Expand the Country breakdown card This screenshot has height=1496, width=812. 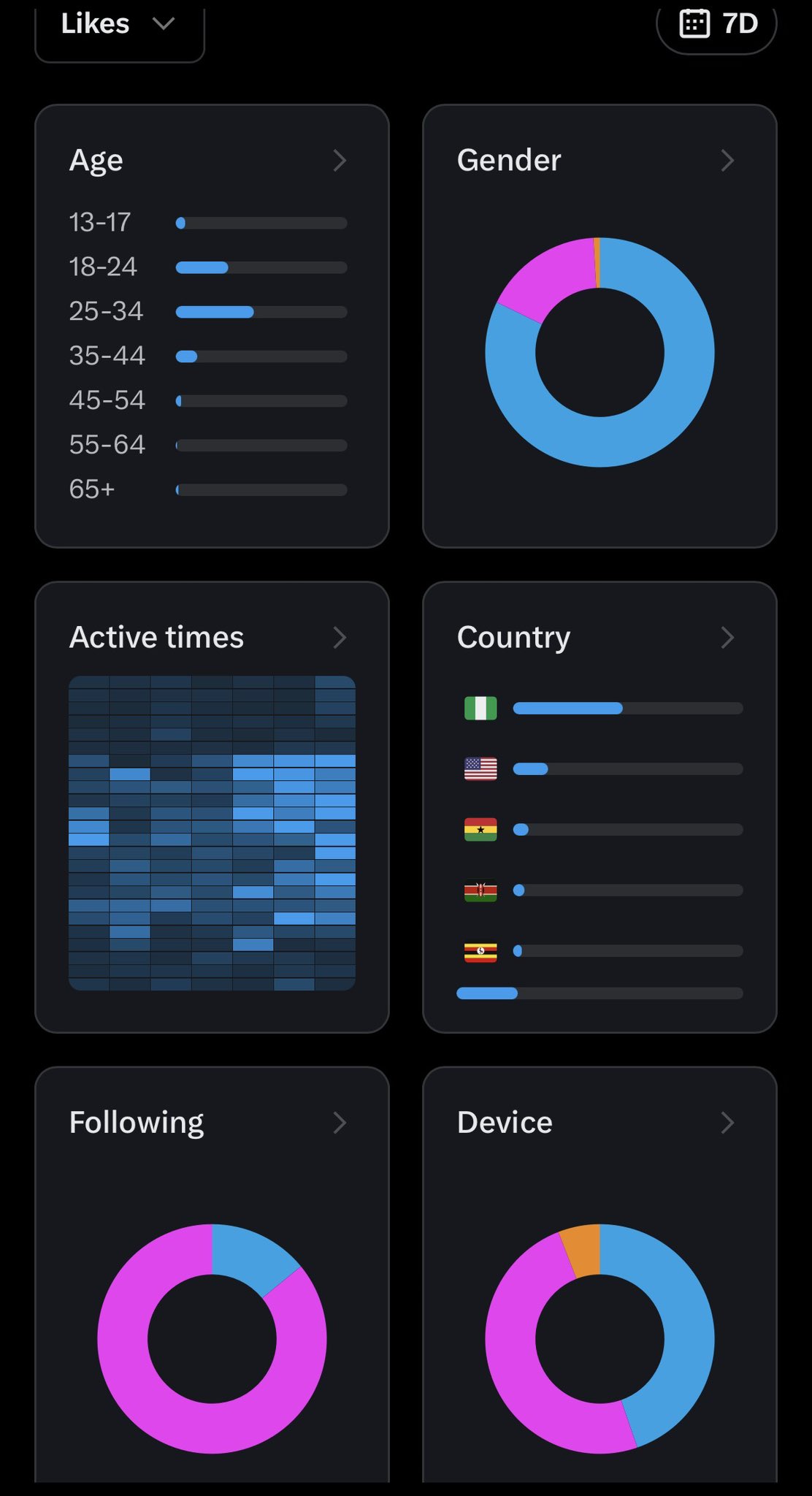727,638
